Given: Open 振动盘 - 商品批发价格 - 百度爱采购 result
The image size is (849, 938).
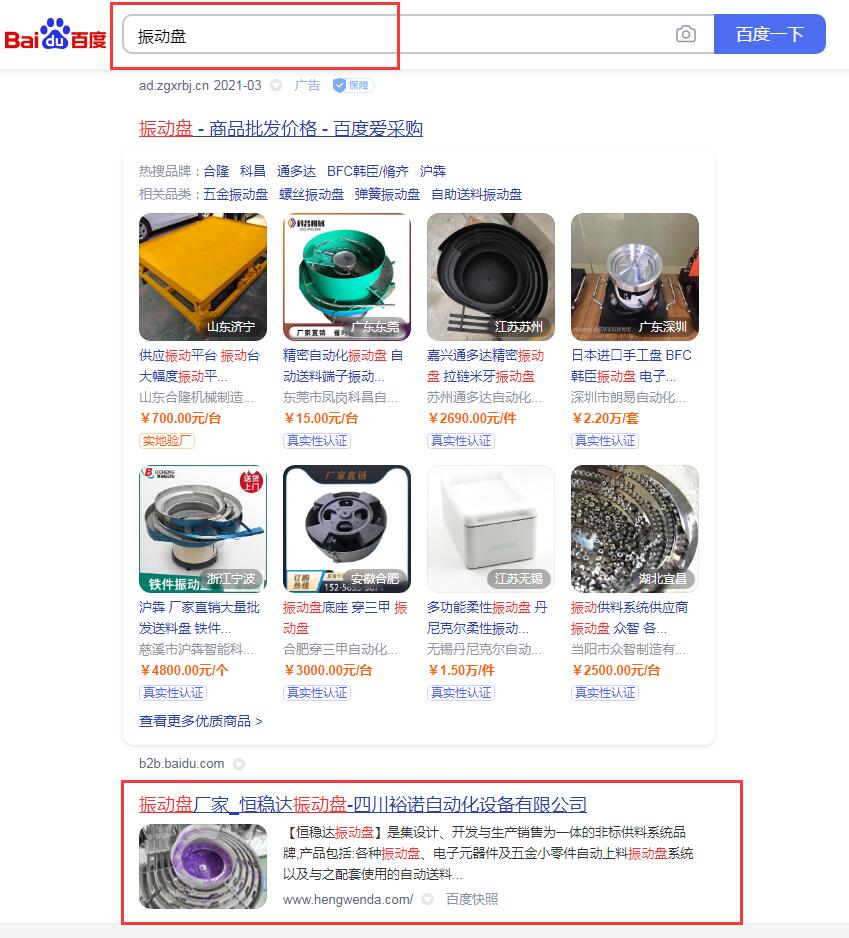Looking at the screenshot, I should [x=281, y=129].
